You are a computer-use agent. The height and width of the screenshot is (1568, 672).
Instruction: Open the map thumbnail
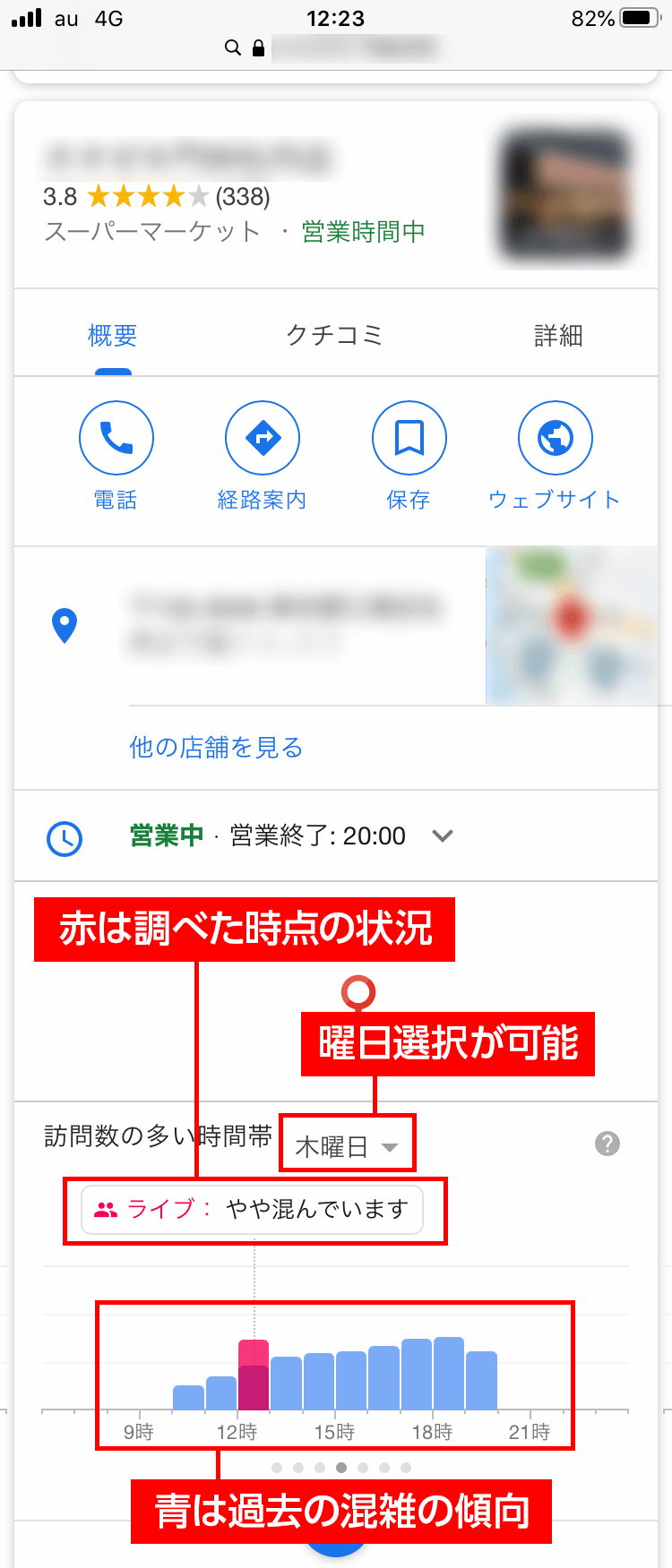[x=572, y=626]
